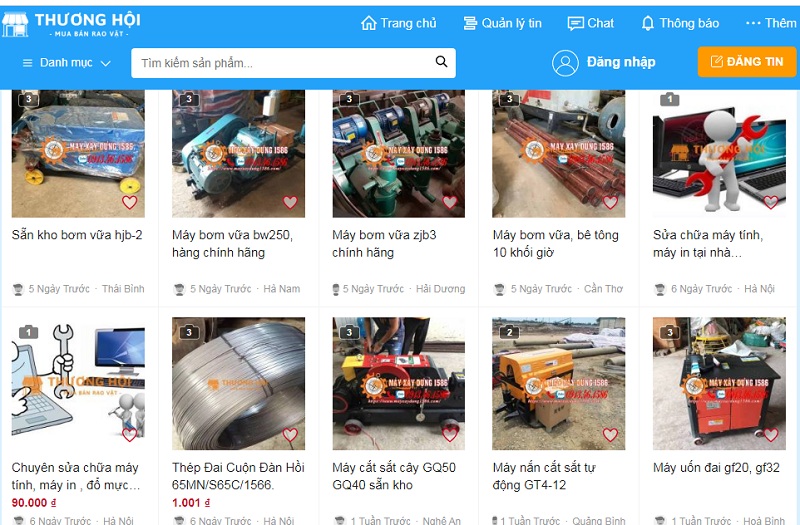Open Máy bơm vữa zjb3 chính hãng listing
Screen dimensions: 800x525
384,243
